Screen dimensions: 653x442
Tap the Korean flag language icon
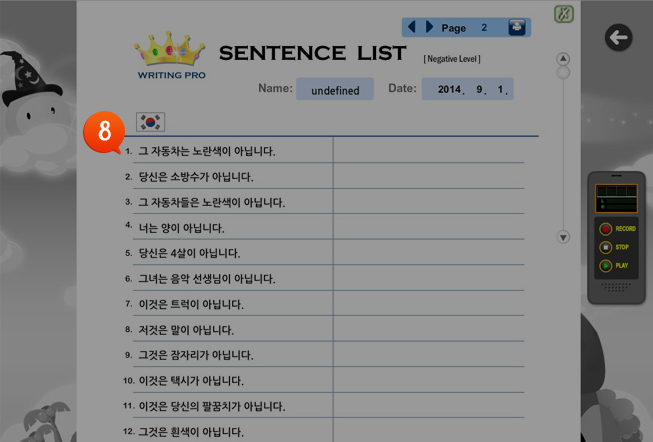(151, 122)
